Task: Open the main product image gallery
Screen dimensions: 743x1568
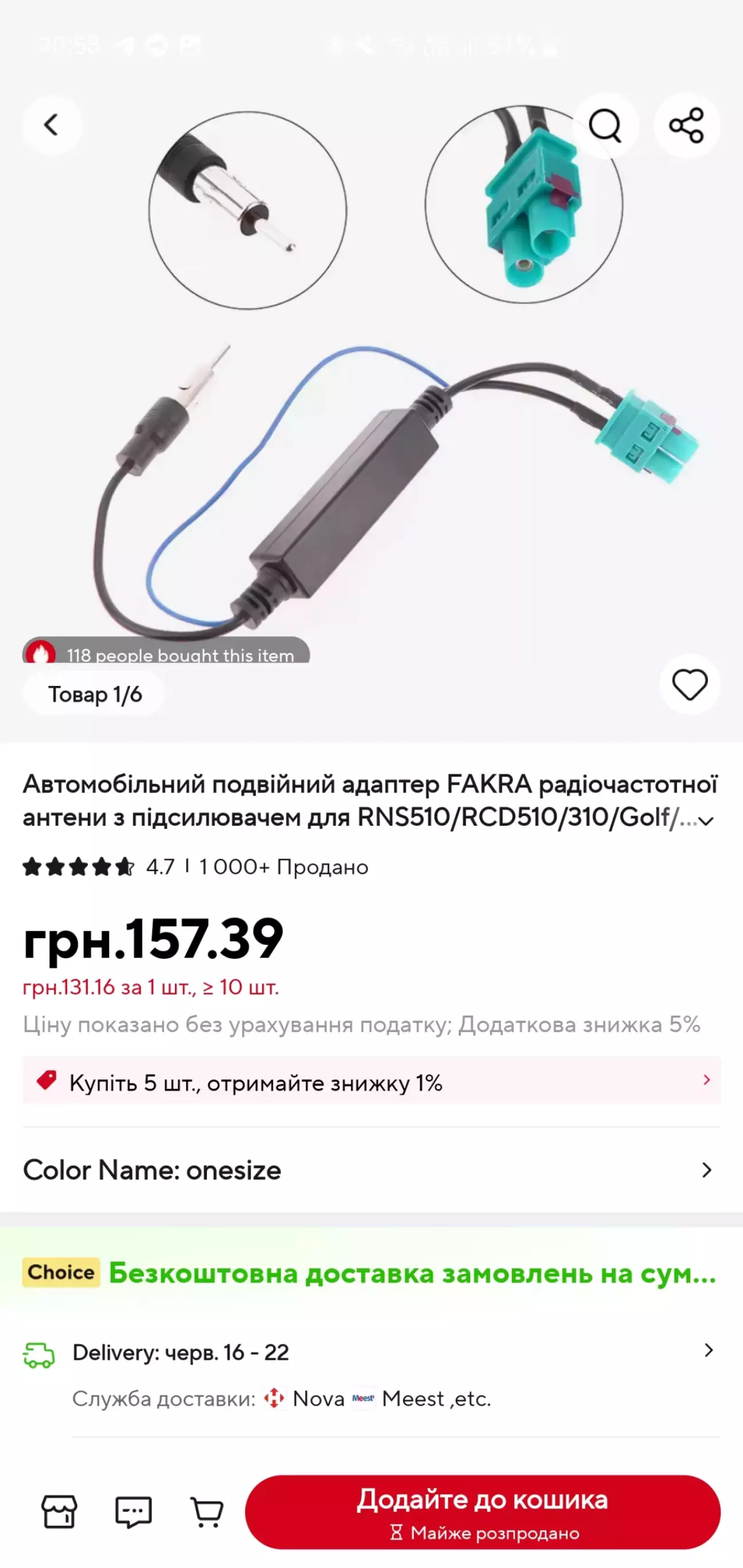Action: point(372,390)
